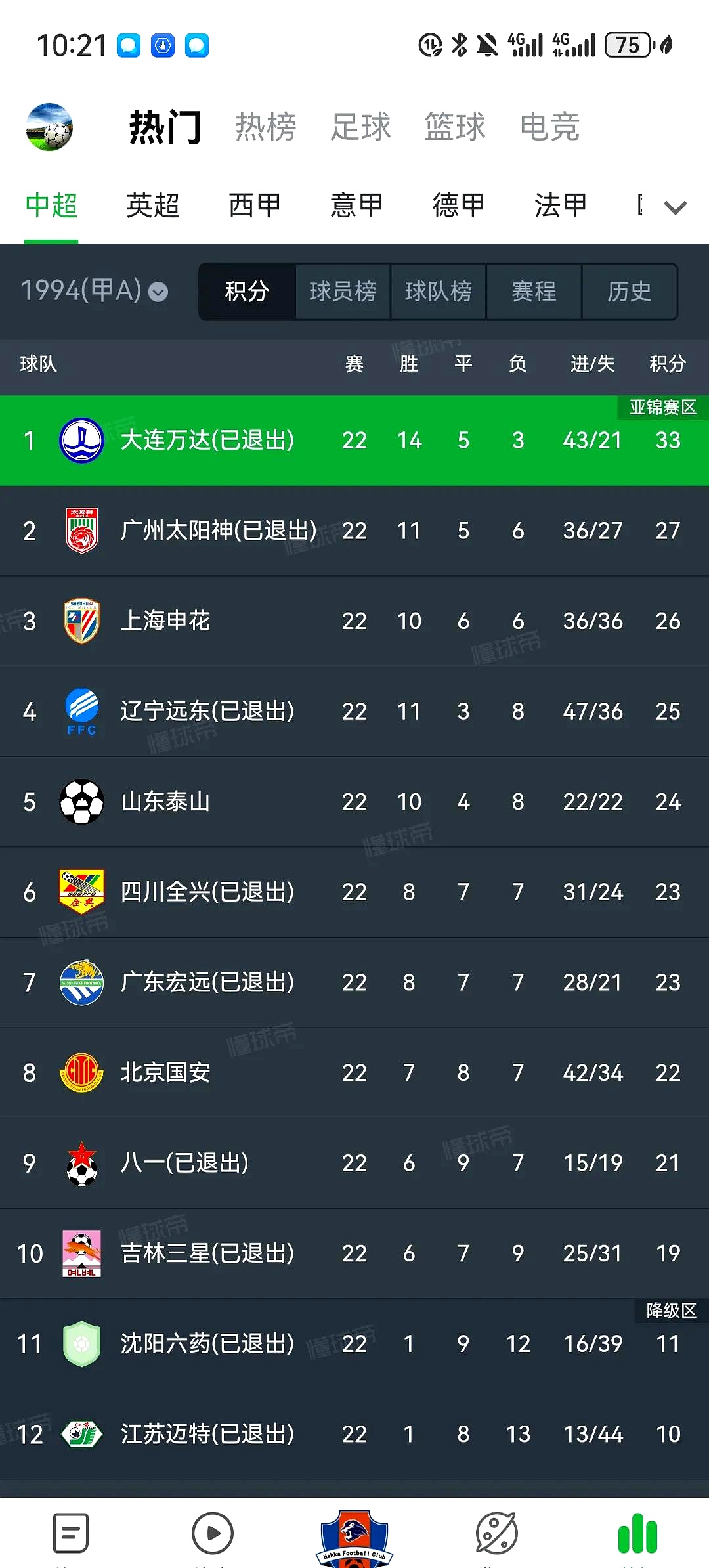Expand the league list chevron
709x1568 pixels.
coord(675,207)
